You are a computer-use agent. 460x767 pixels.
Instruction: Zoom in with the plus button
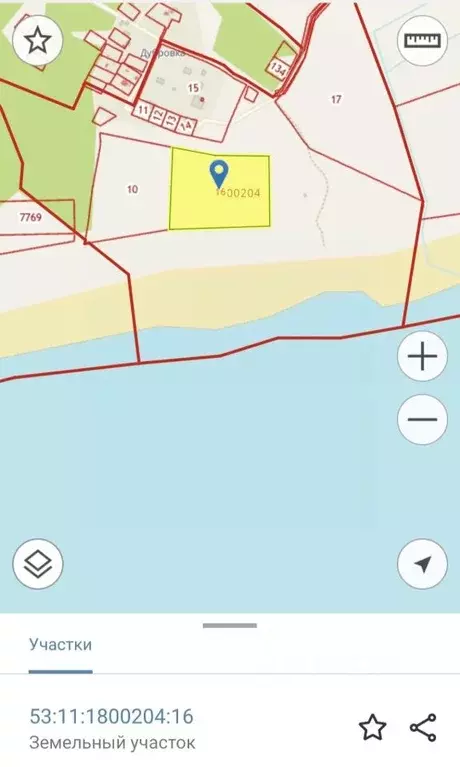[422, 356]
